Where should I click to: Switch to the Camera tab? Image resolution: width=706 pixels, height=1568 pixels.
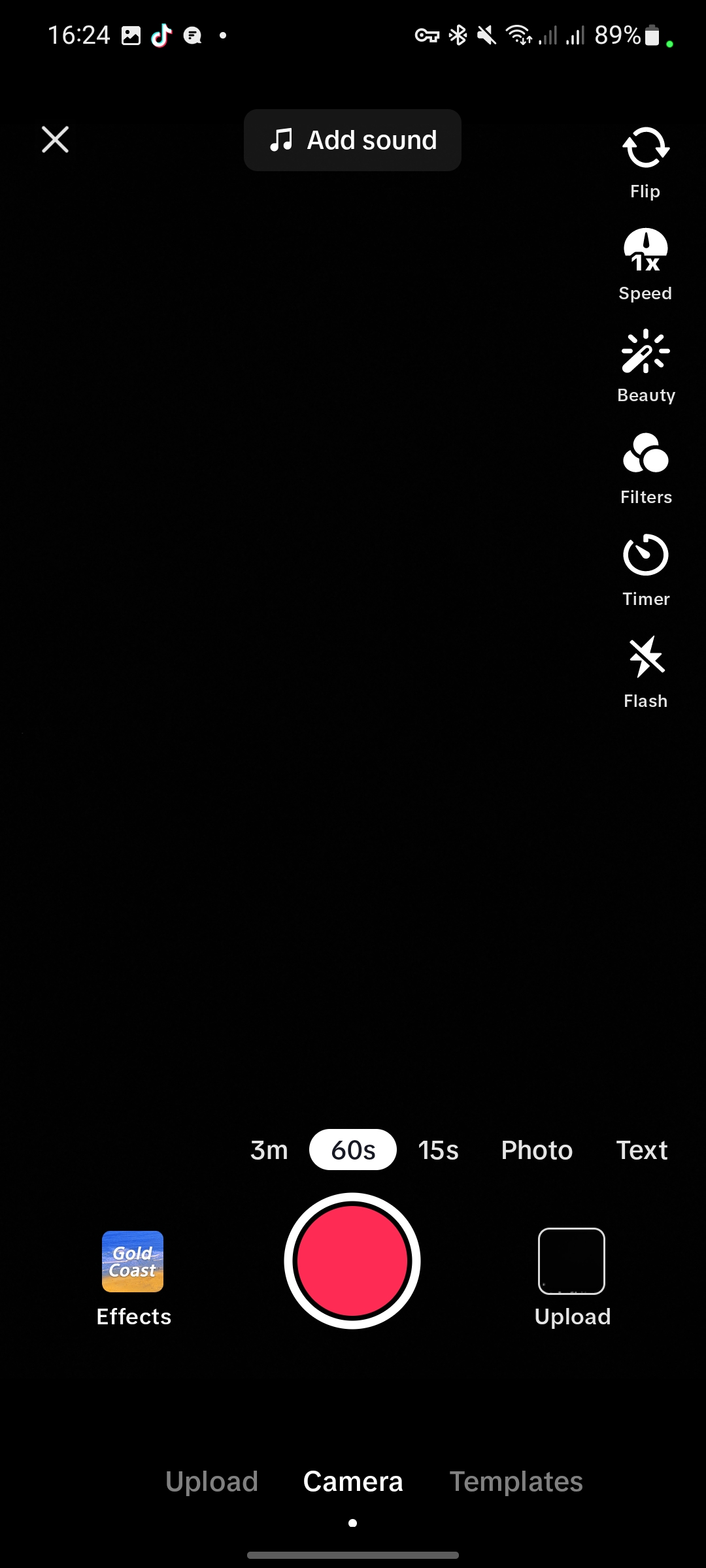coord(352,1481)
